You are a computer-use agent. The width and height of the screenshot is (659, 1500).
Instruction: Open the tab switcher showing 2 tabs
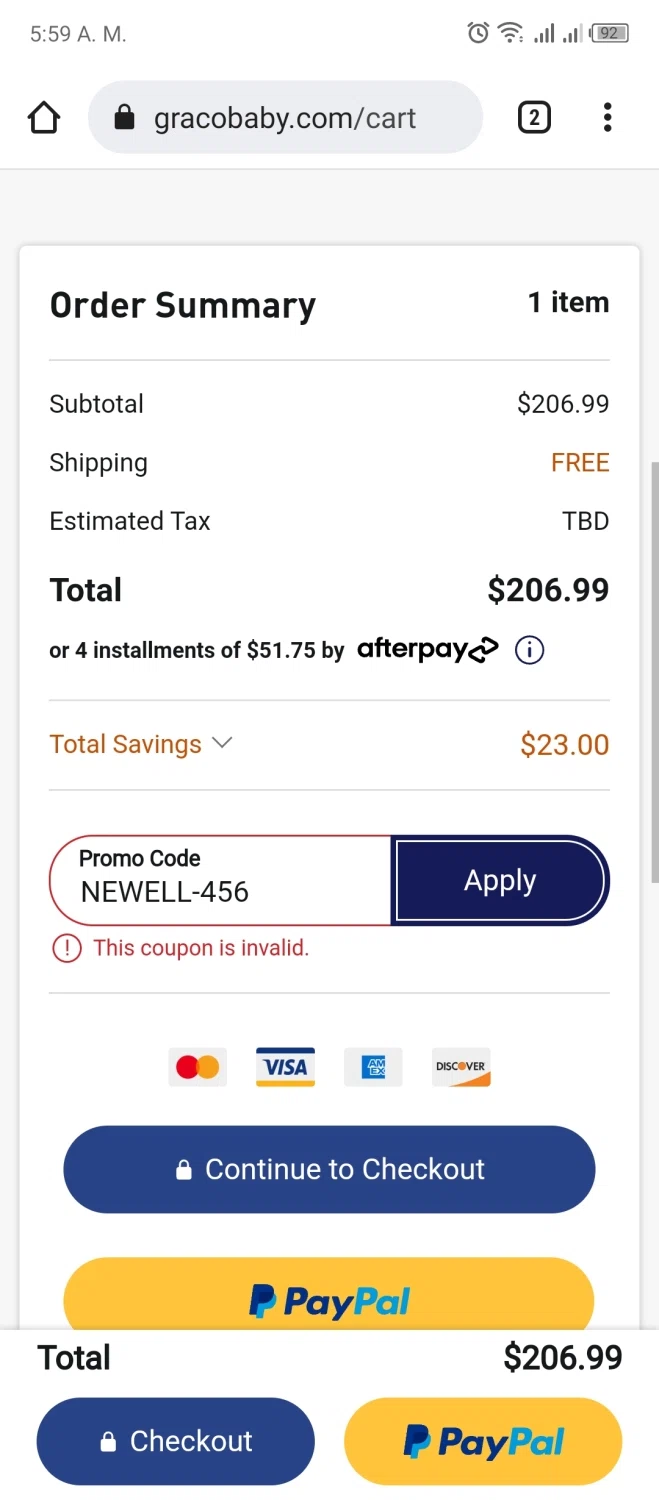(534, 118)
